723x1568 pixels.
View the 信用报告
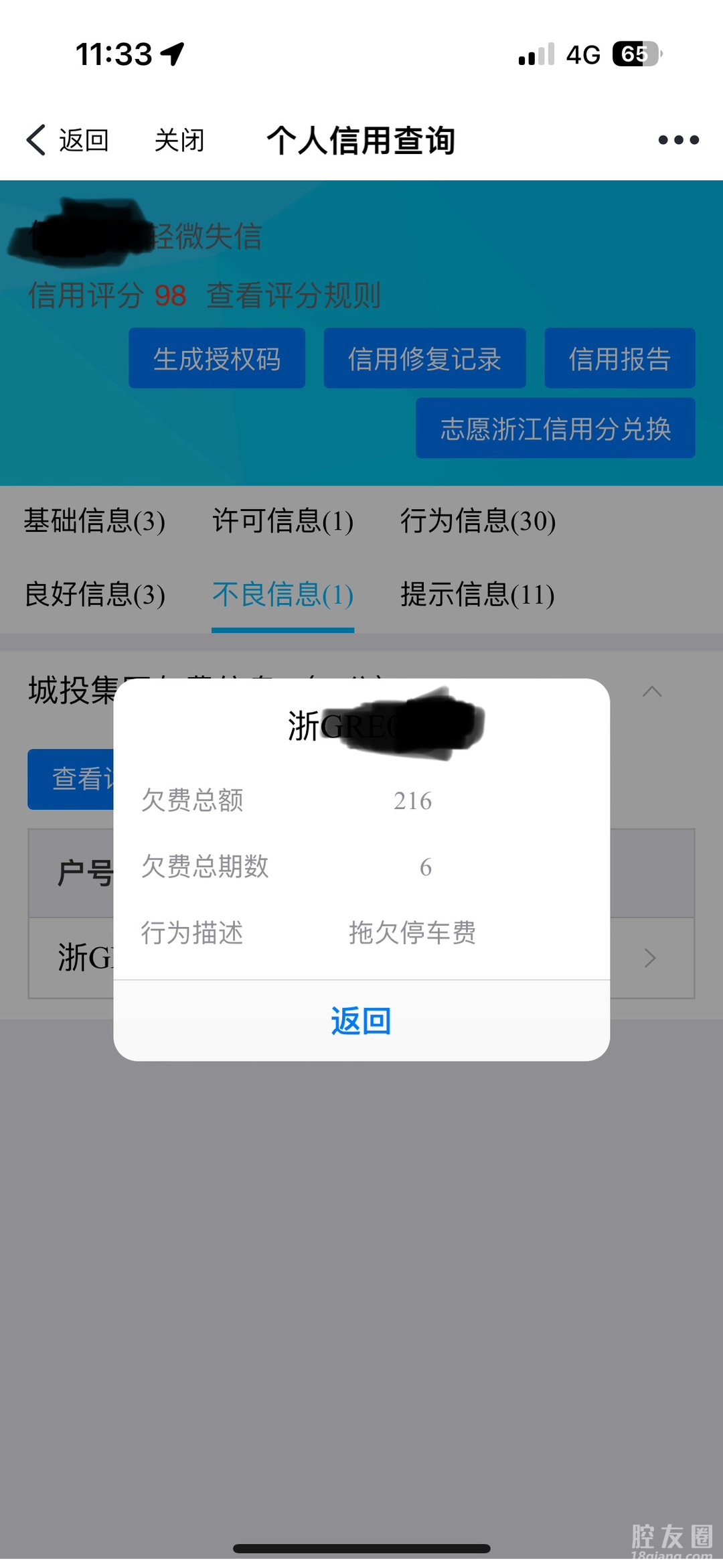click(619, 359)
